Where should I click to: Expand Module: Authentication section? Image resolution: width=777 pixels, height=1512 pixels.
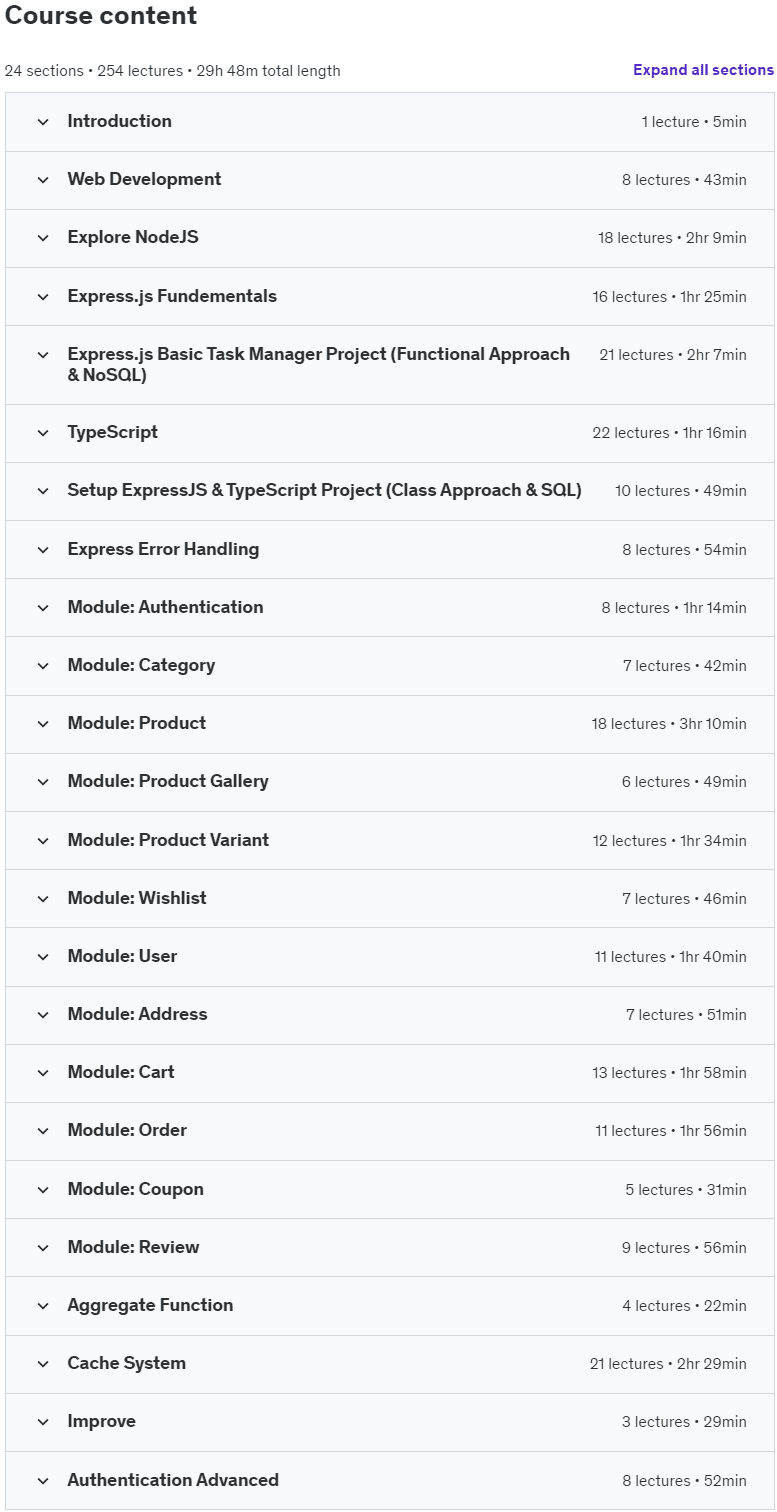coord(165,608)
